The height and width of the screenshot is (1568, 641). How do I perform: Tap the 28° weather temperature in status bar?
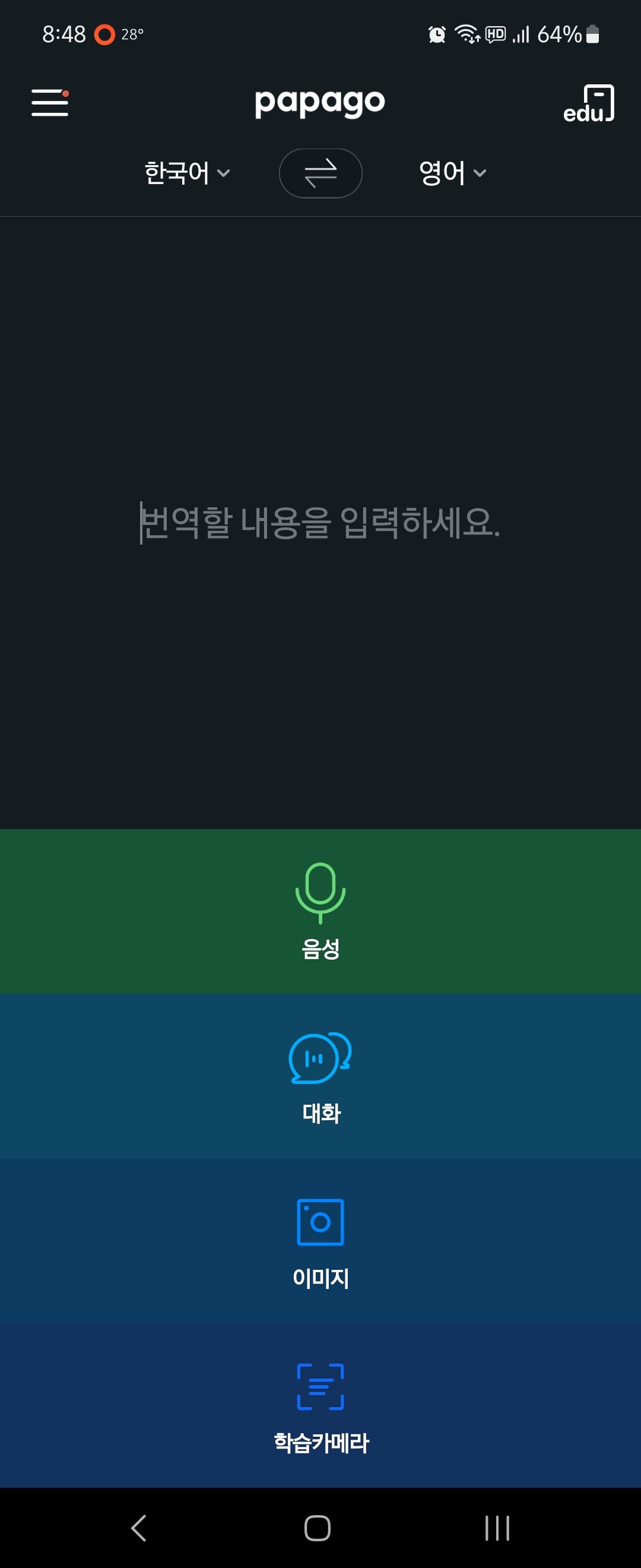coord(132,34)
